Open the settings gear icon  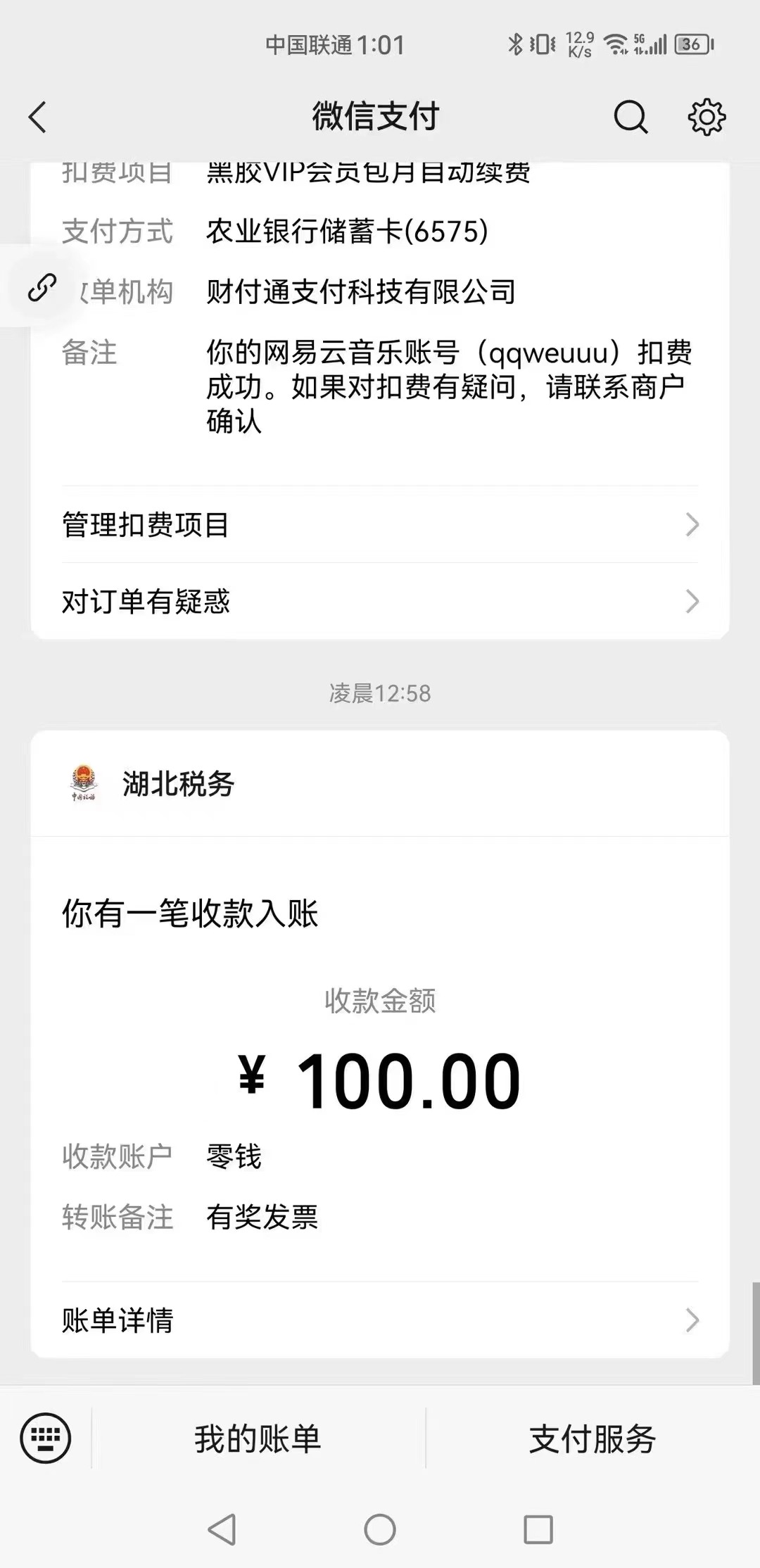coord(706,117)
